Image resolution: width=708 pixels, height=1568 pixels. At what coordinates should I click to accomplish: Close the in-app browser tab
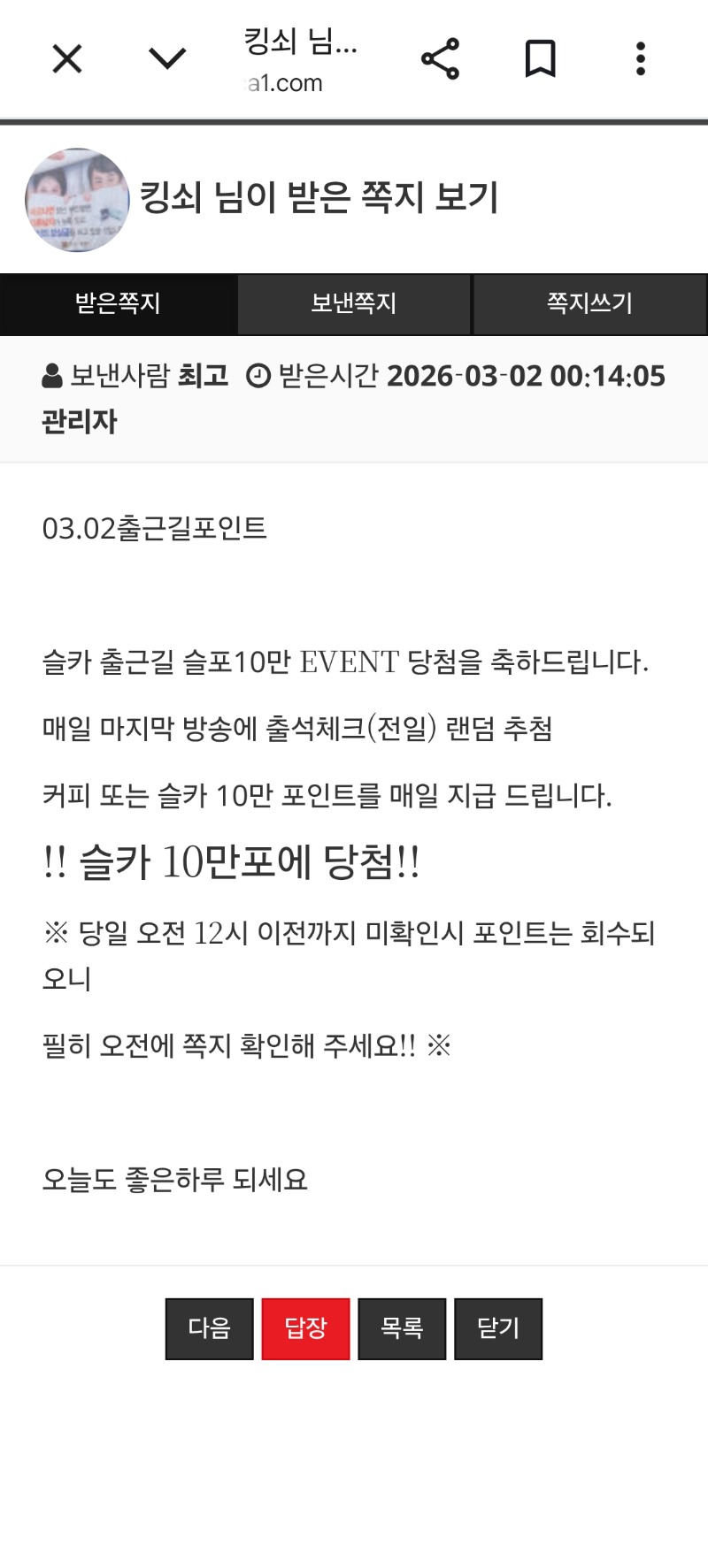point(67,59)
